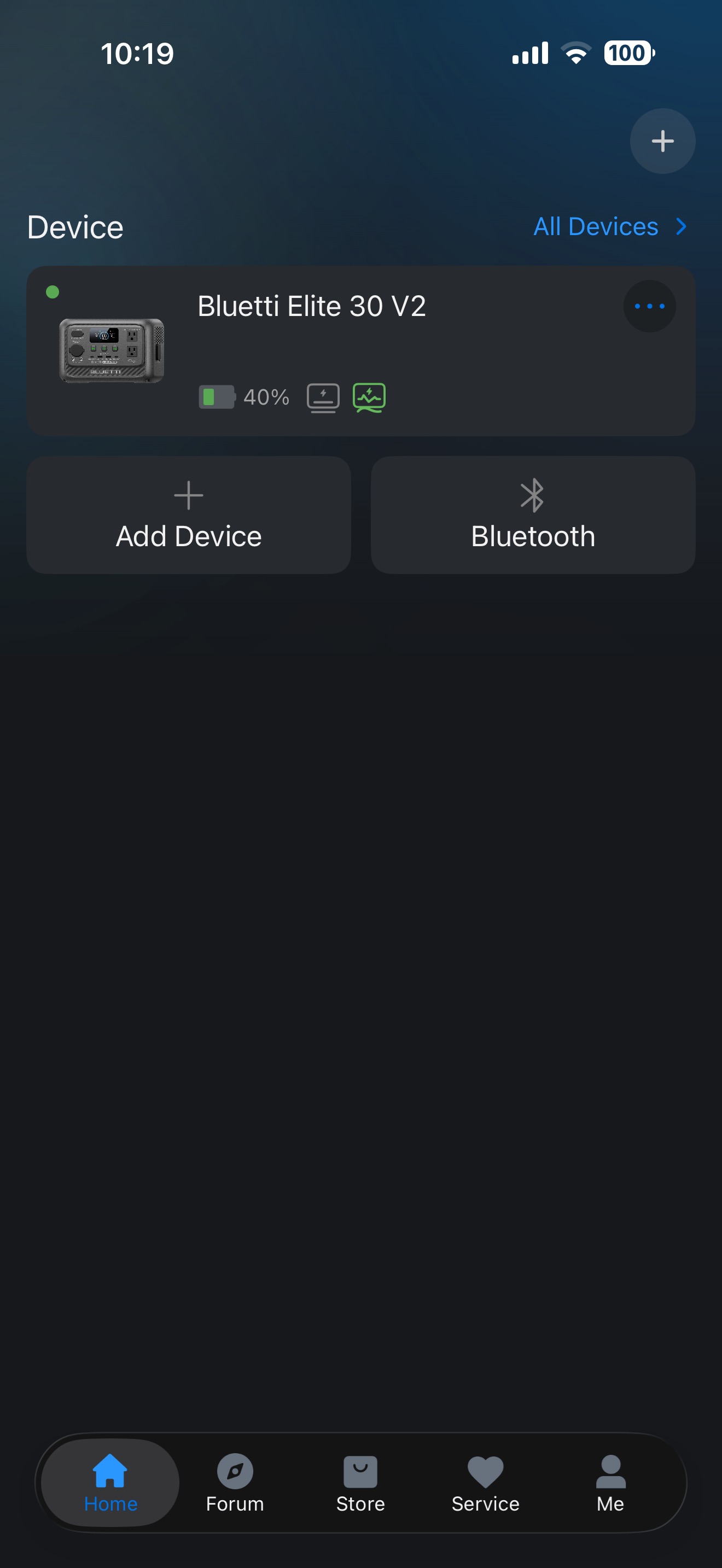Tap the Add Device button

pos(189,515)
